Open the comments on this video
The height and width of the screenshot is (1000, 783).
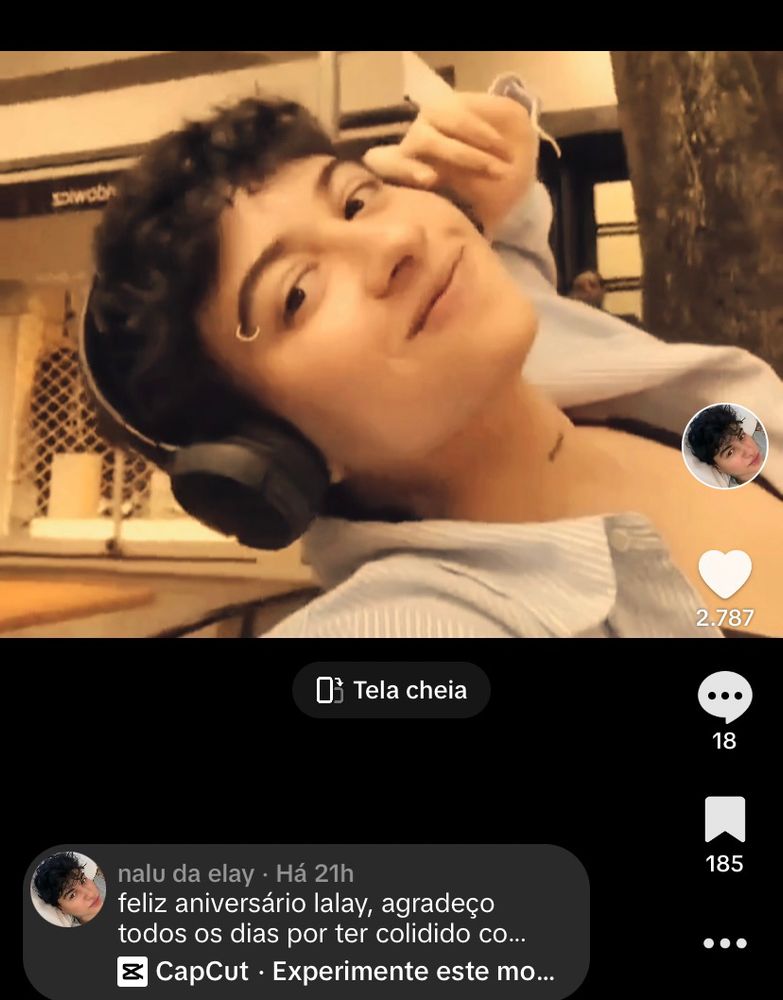point(724,697)
